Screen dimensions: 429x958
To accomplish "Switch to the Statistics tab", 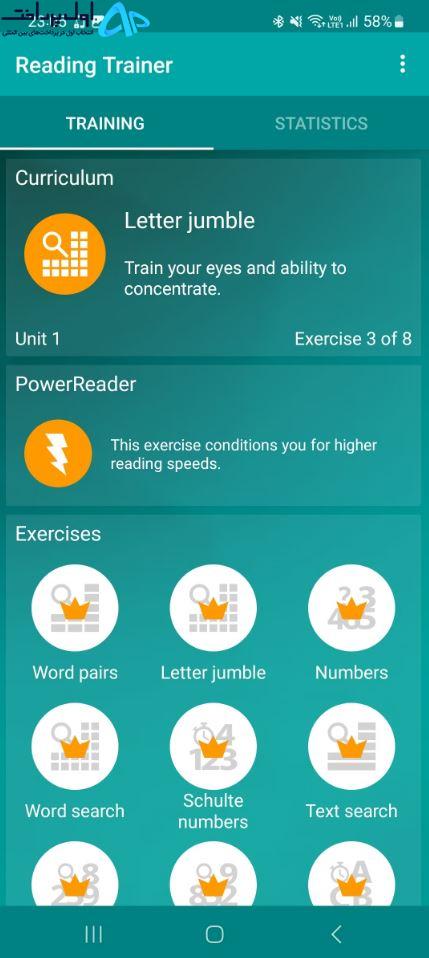I will pos(321,123).
